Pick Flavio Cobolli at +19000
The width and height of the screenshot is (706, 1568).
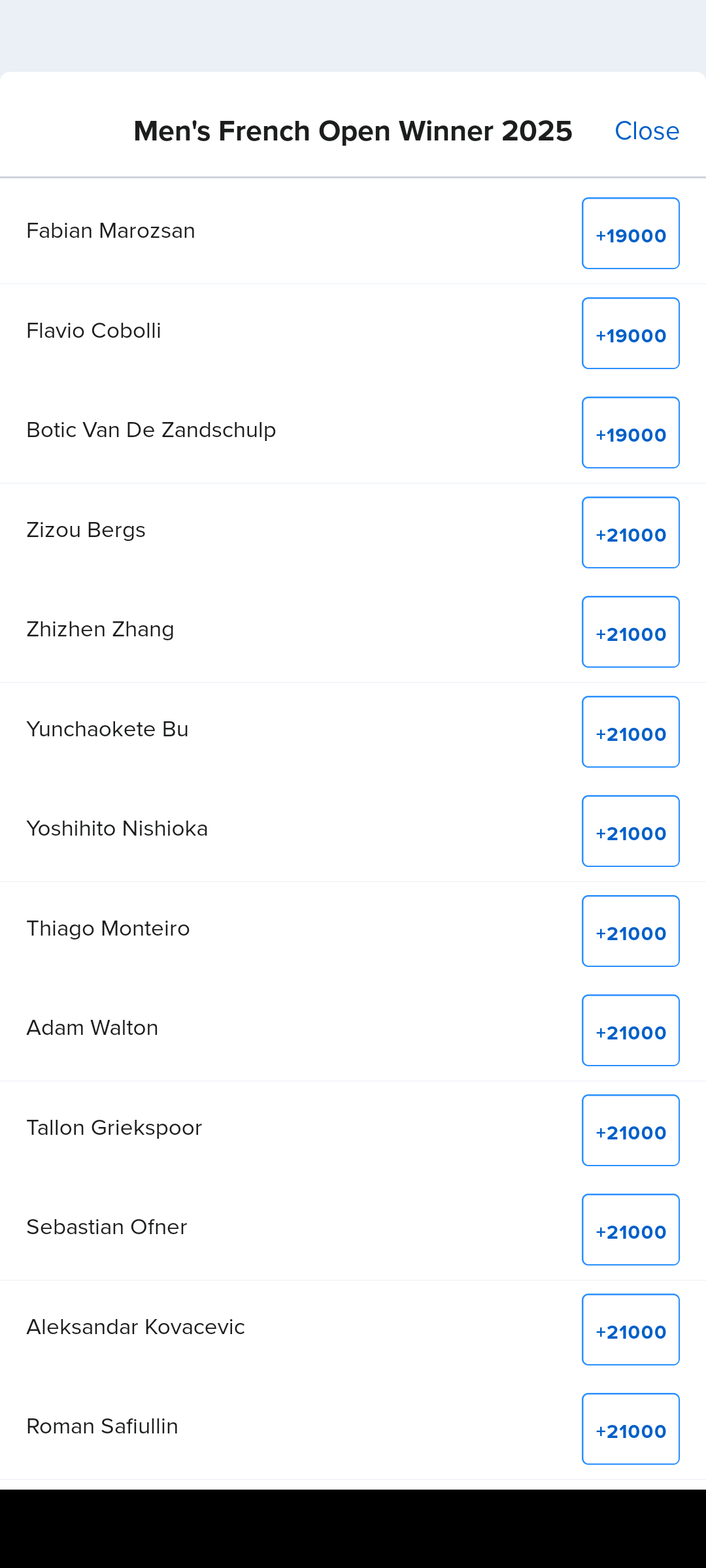coord(631,334)
